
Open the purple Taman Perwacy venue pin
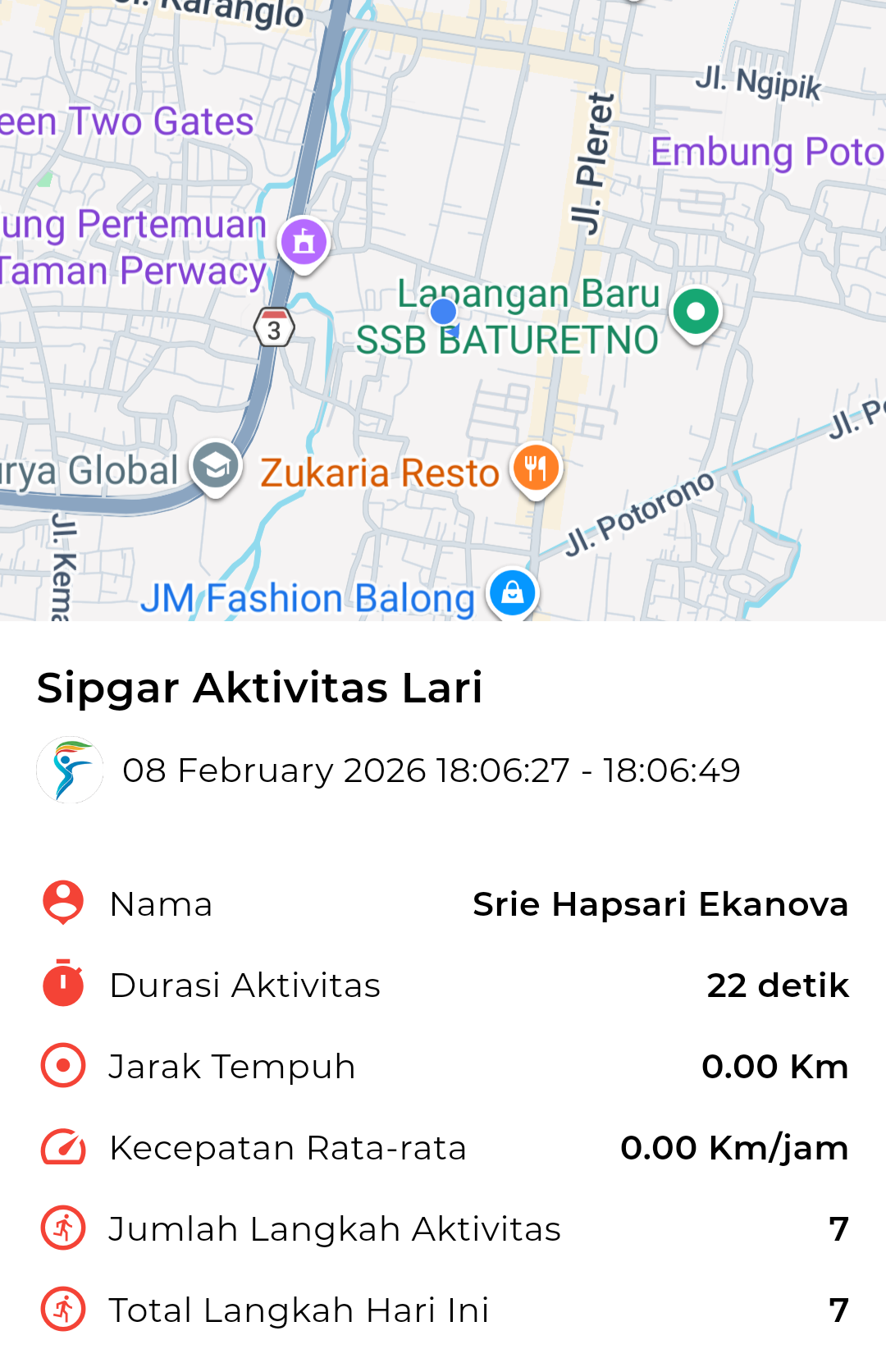pos(304,242)
